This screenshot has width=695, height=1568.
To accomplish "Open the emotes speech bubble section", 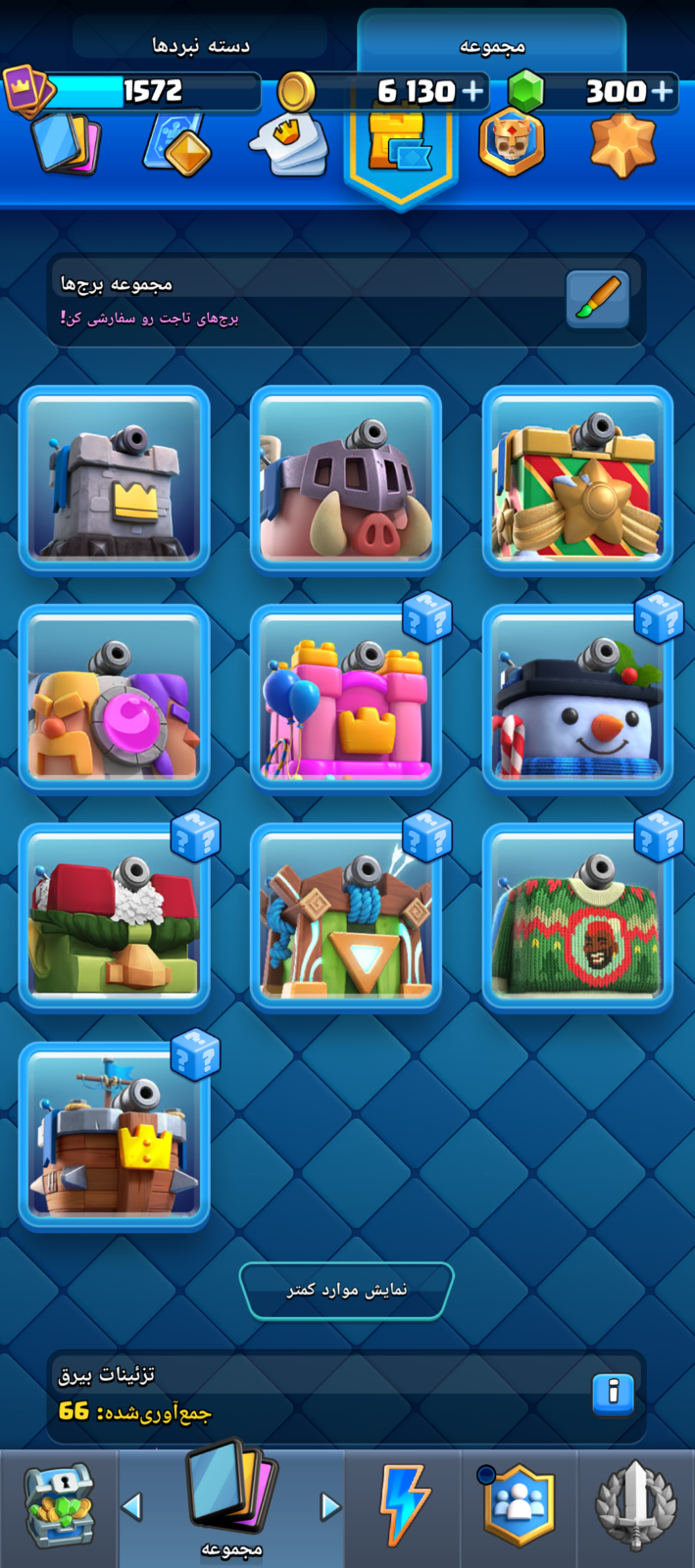I will tap(288, 145).
